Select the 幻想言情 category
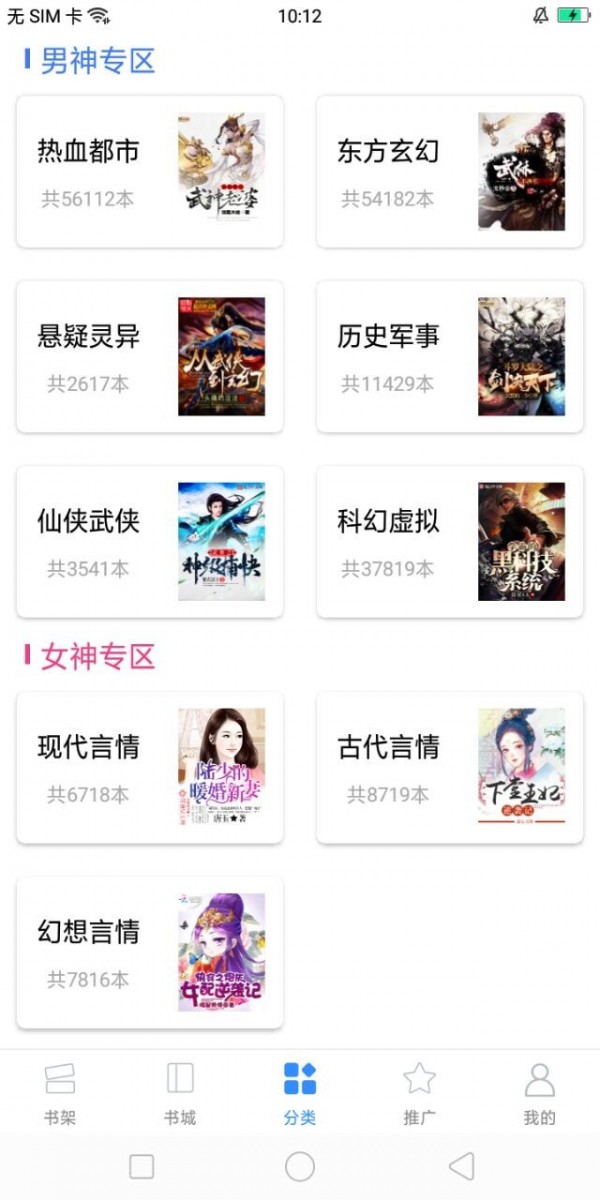This screenshot has height=1200, width=600. tap(150, 953)
